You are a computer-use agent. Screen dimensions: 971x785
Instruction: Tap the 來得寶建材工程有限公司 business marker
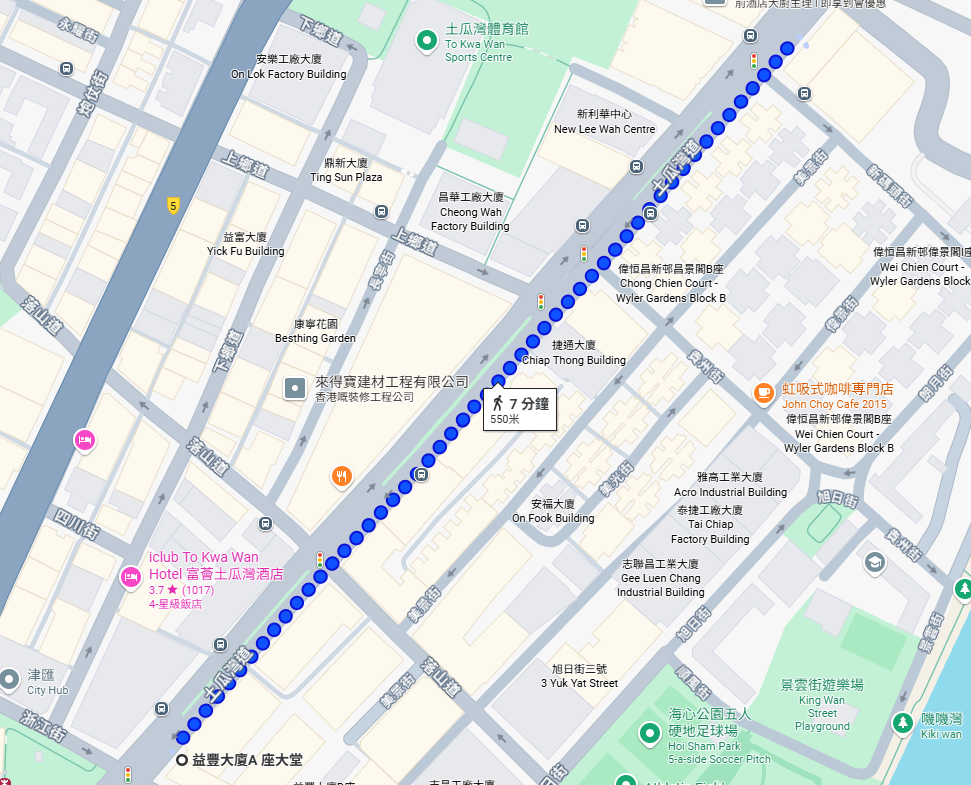(295, 388)
